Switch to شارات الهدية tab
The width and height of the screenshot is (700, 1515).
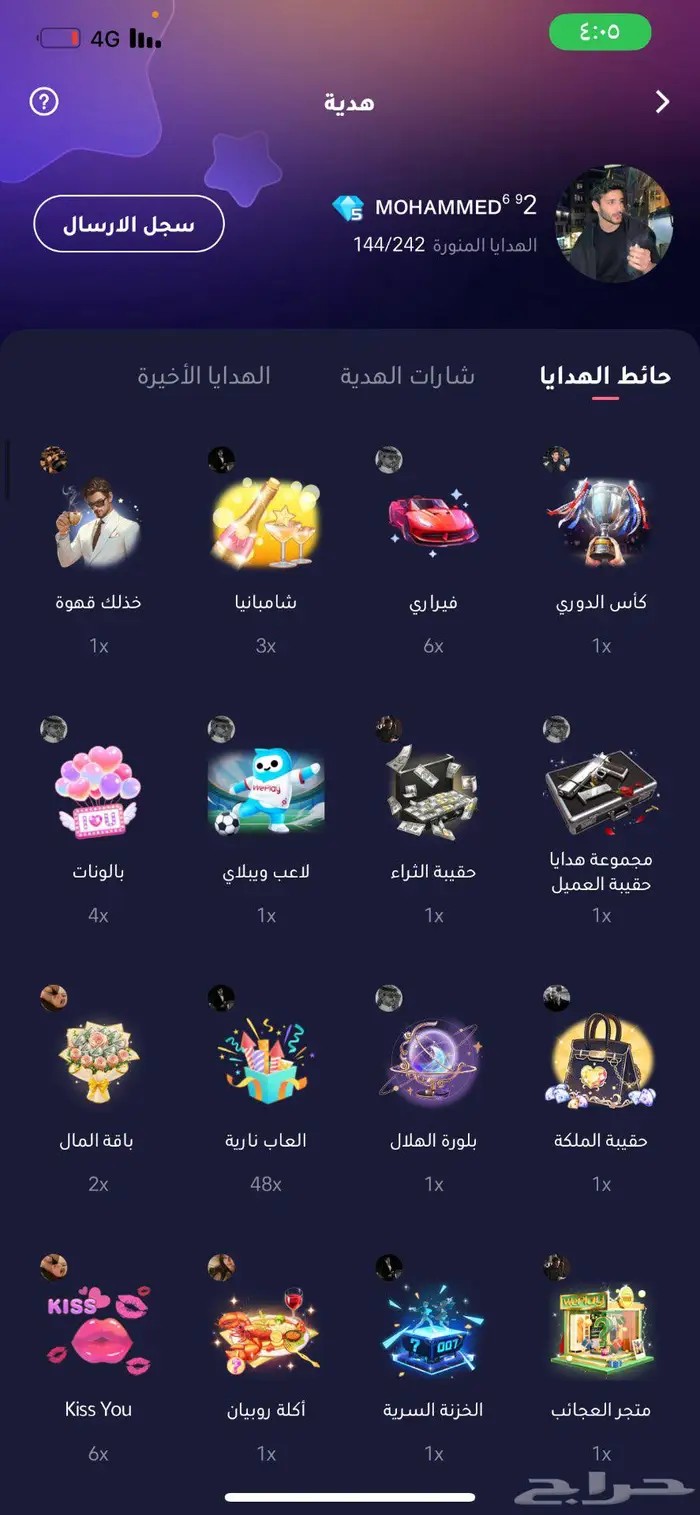[x=407, y=376]
